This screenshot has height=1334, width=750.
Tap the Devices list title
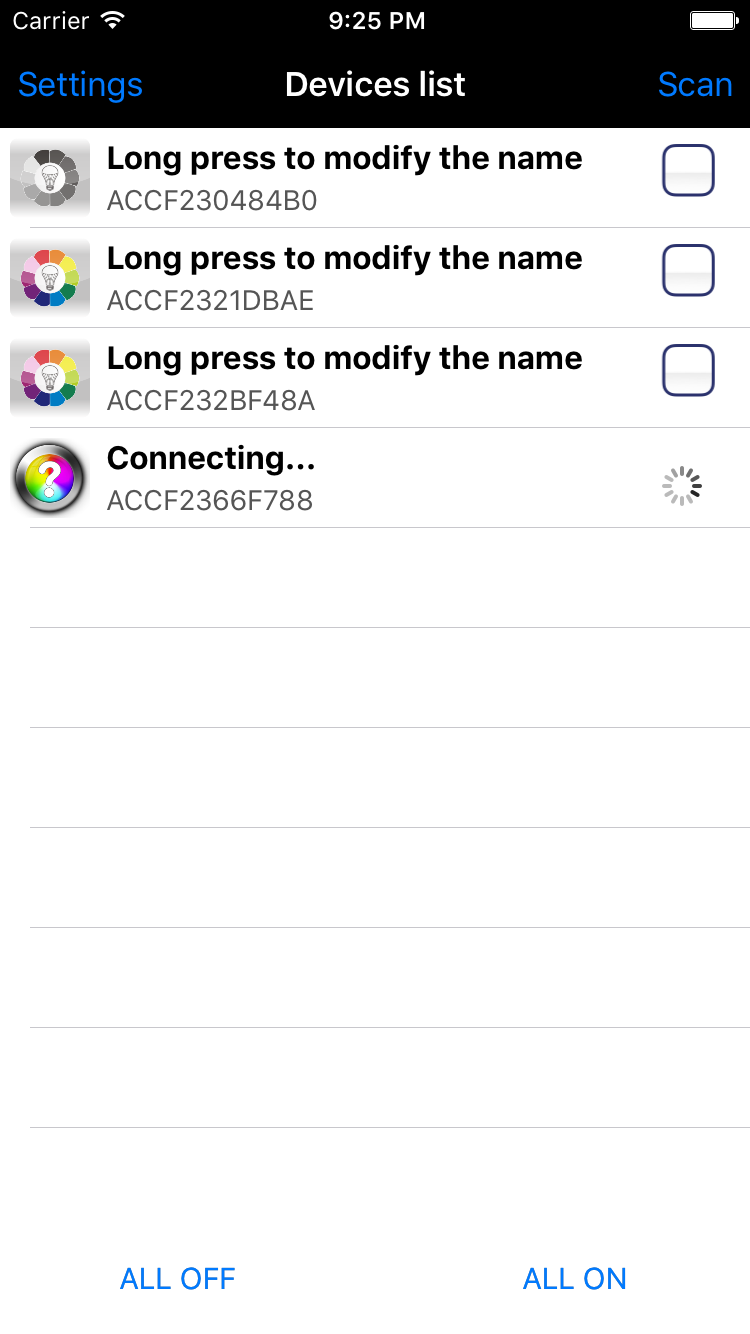(x=375, y=85)
